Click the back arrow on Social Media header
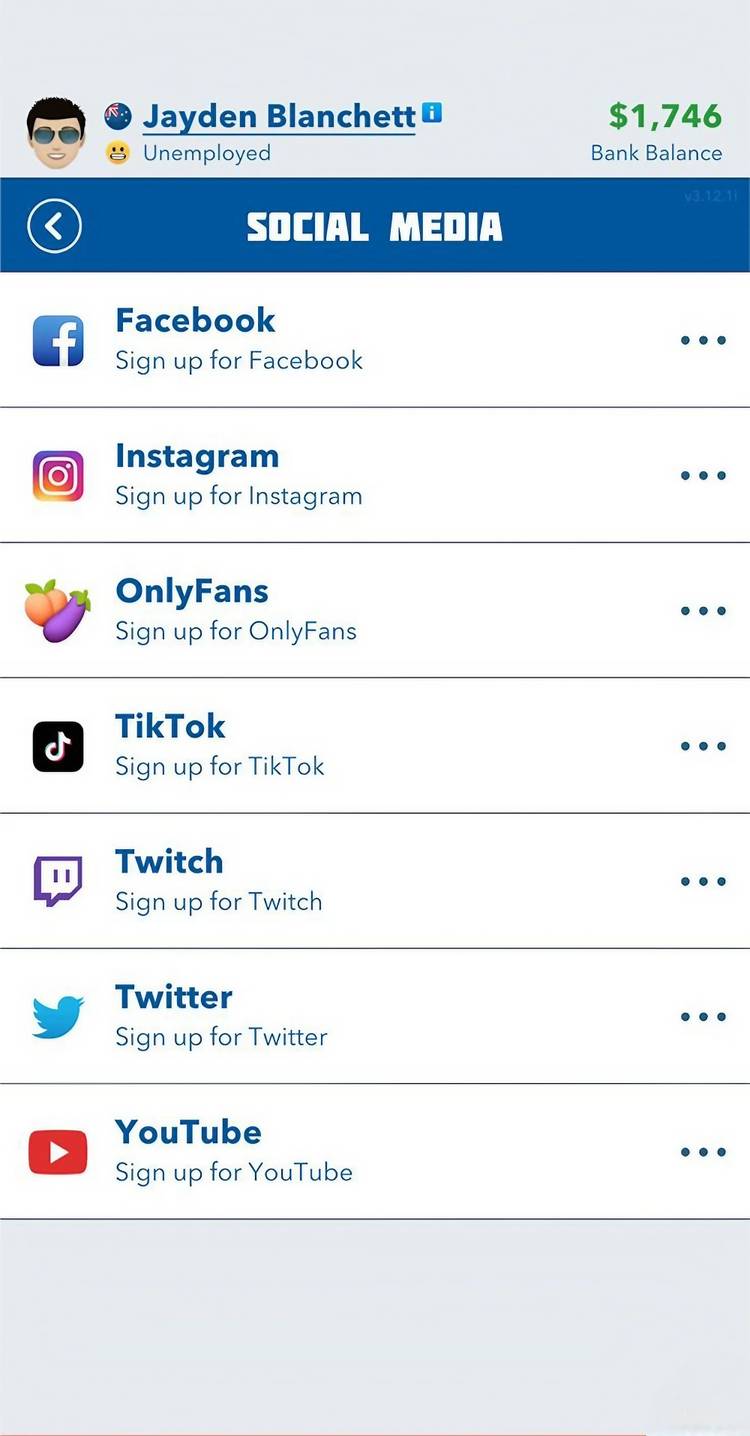The height and width of the screenshot is (1436, 750). (x=55, y=226)
